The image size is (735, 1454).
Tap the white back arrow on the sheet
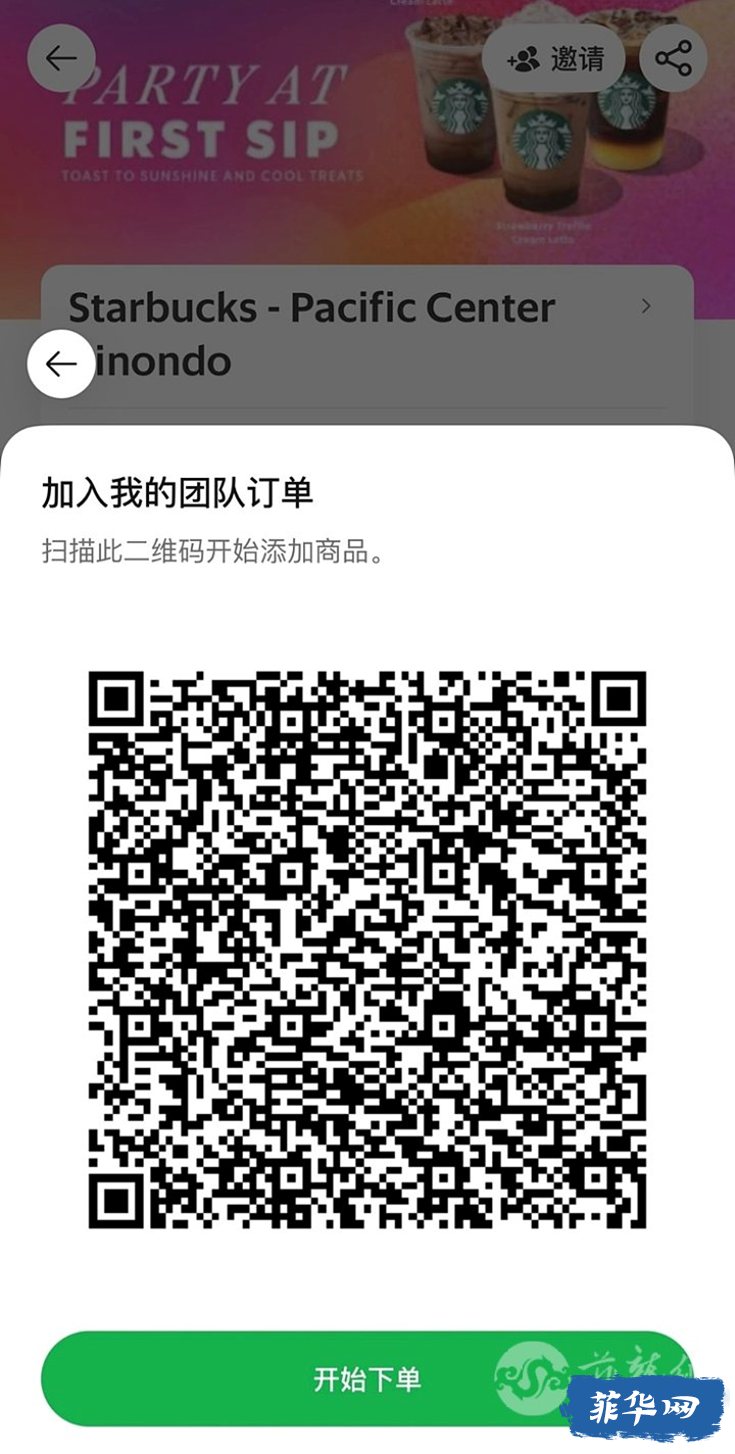[61, 364]
